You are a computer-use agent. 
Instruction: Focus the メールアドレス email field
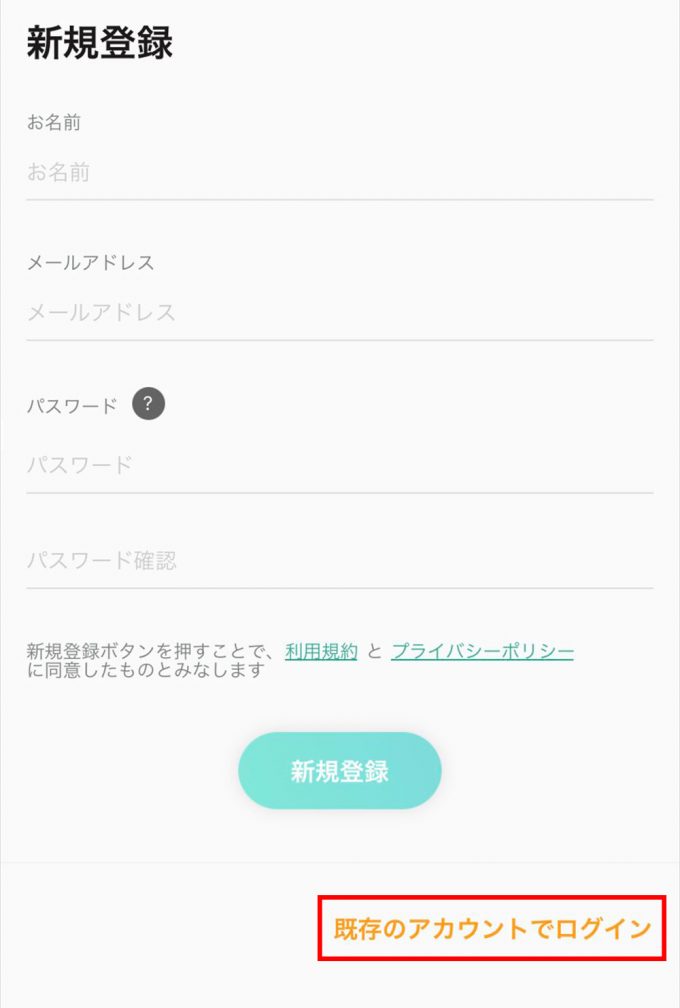point(340,313)
